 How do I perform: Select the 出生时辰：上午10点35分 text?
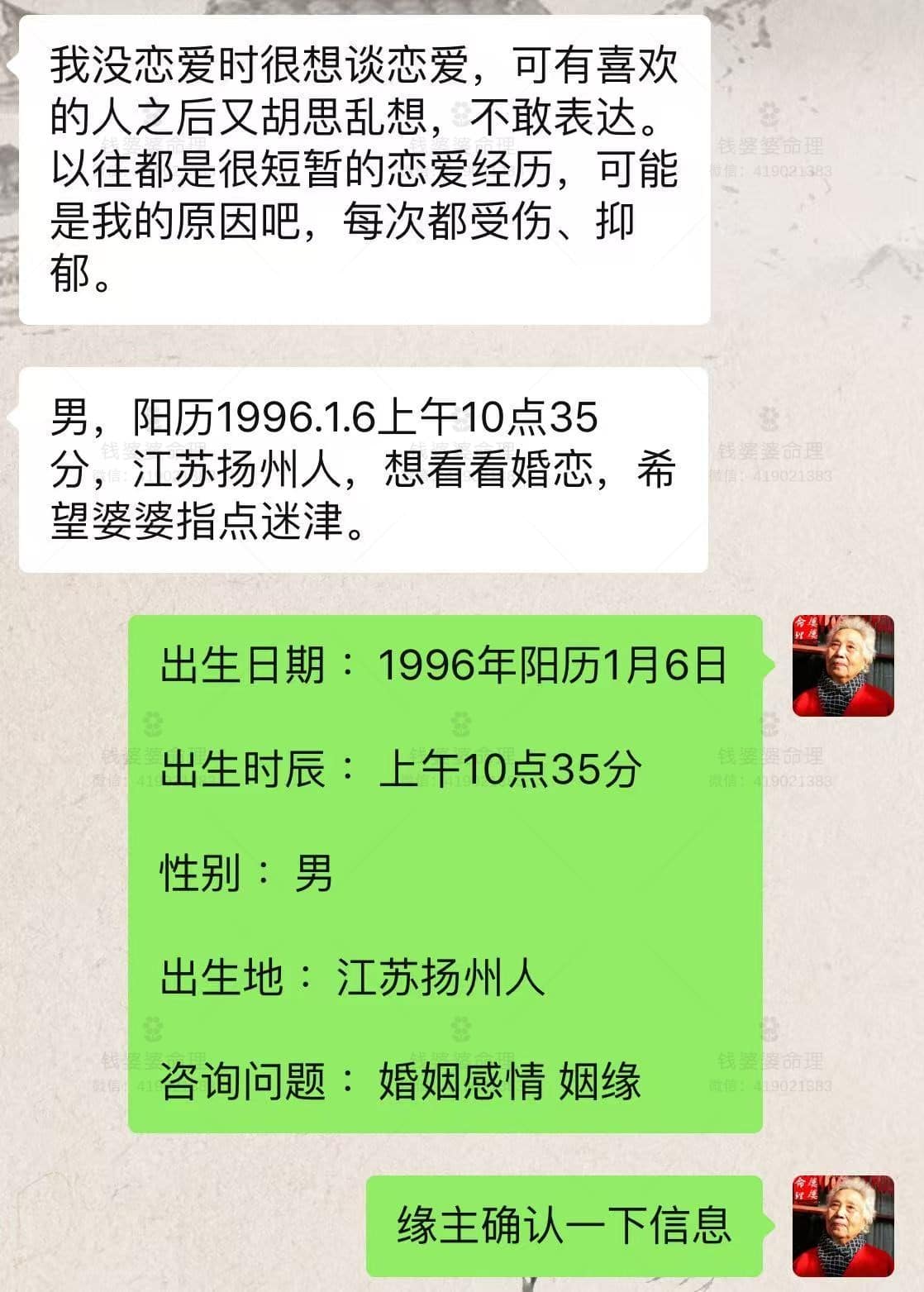[405, 769]
